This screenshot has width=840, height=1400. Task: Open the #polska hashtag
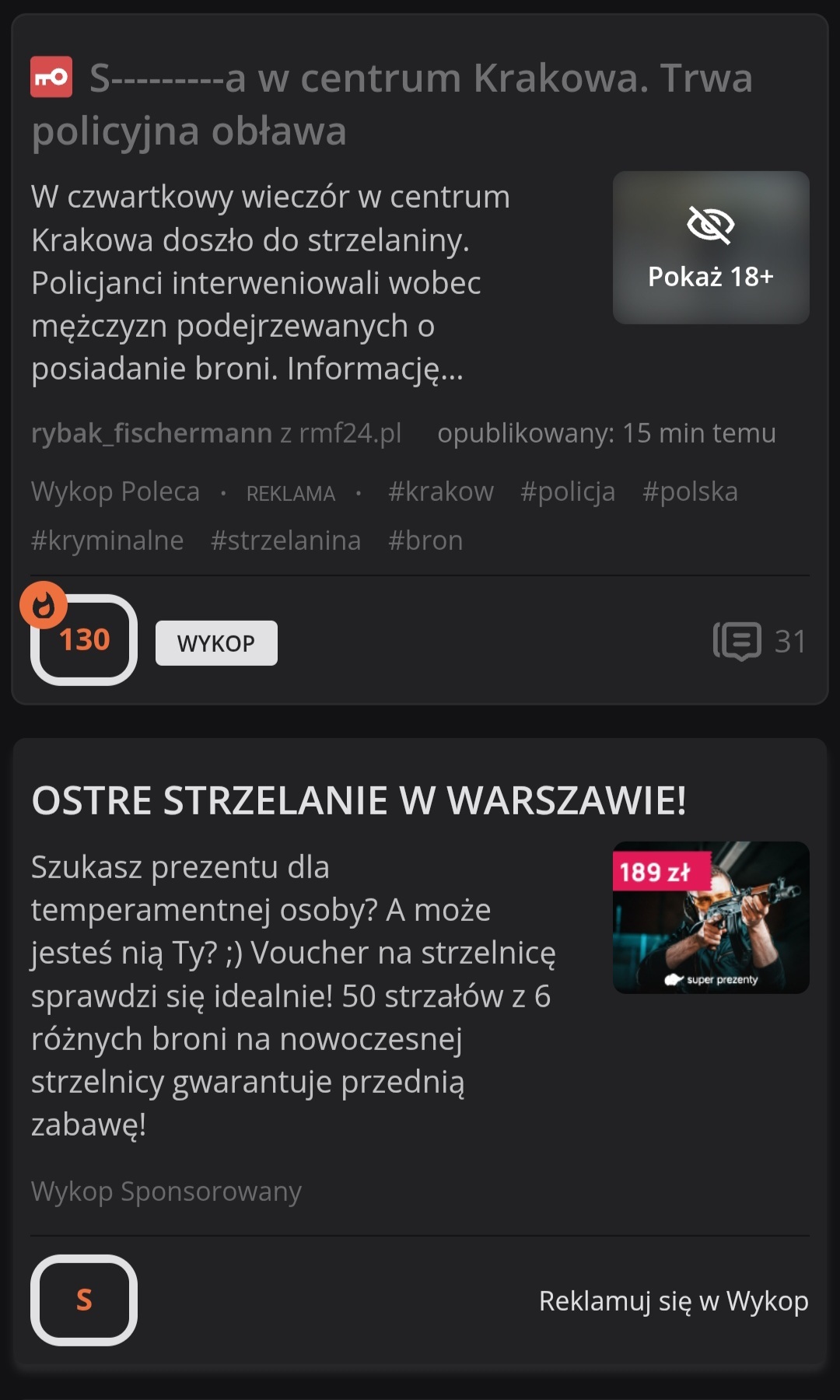pyautogui.click(x=690, y=492)
